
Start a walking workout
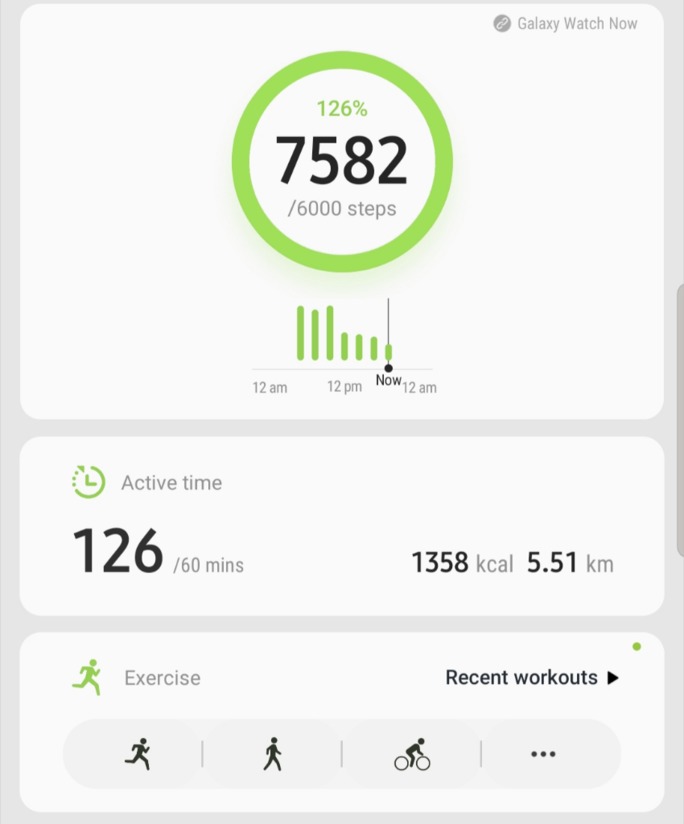[273, 754]
